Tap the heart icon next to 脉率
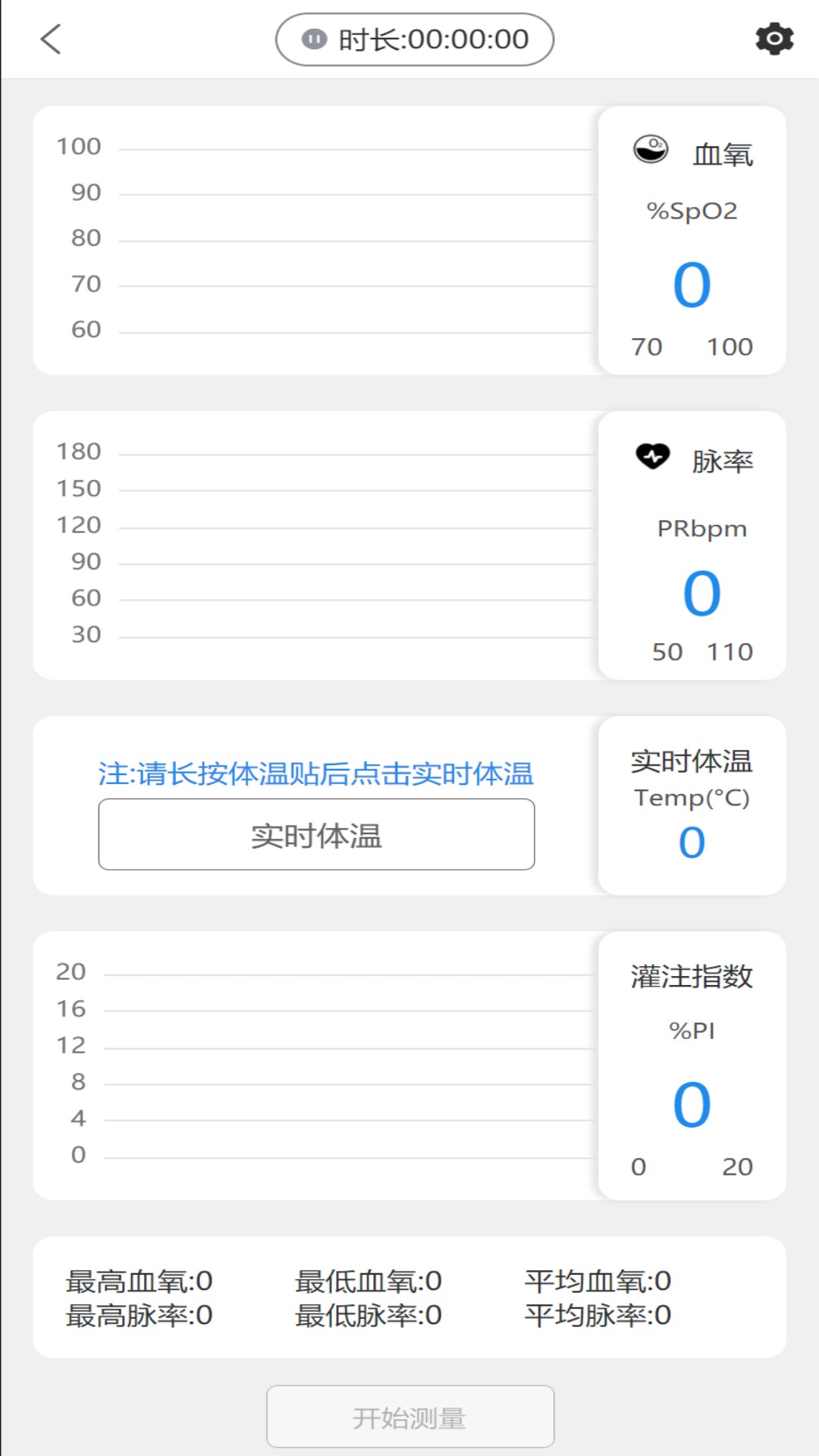Screen dimensions: 819x1456 tap(651, 457)
